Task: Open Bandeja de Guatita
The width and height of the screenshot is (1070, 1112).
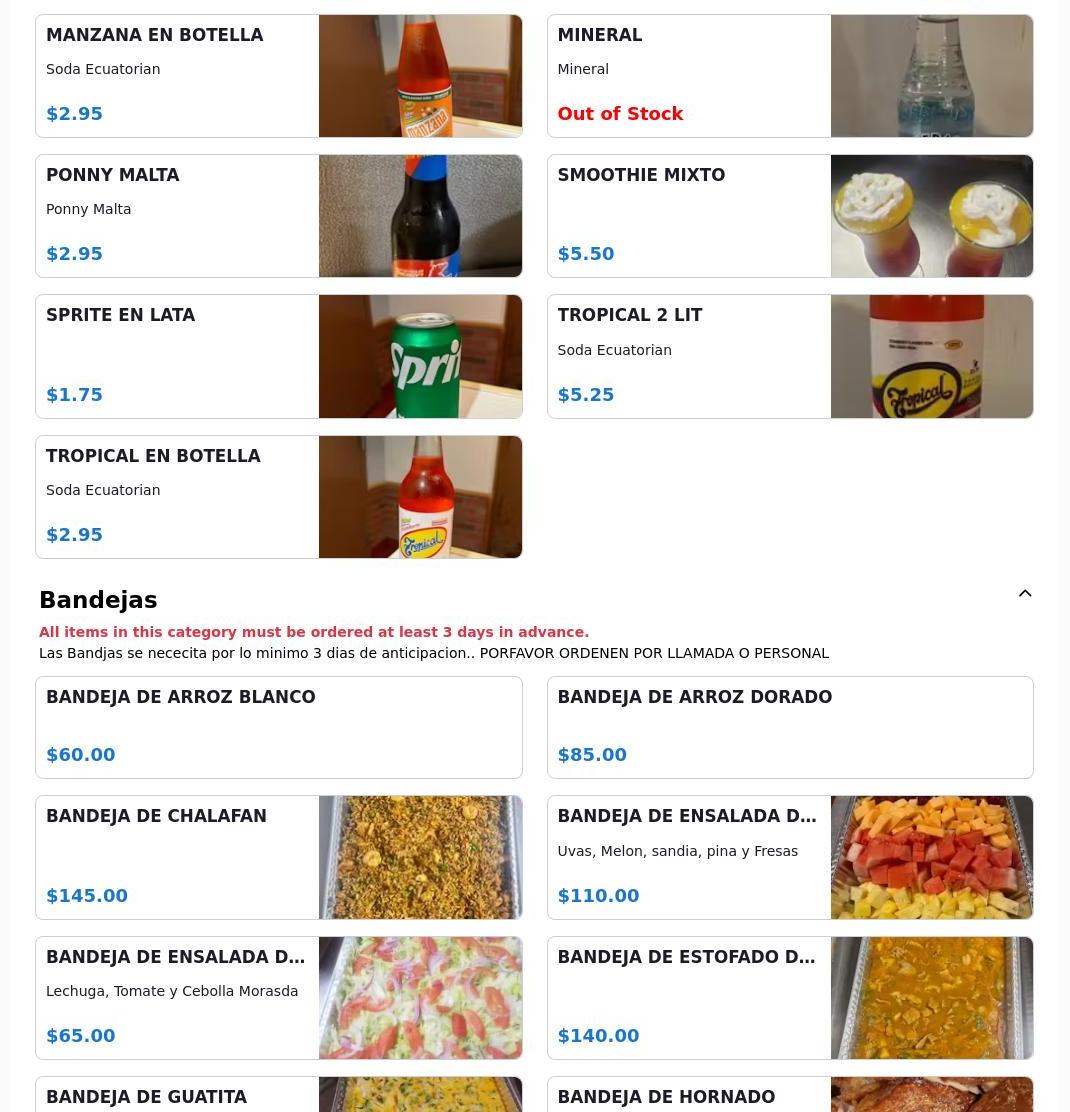Action: click(278, 1096)
